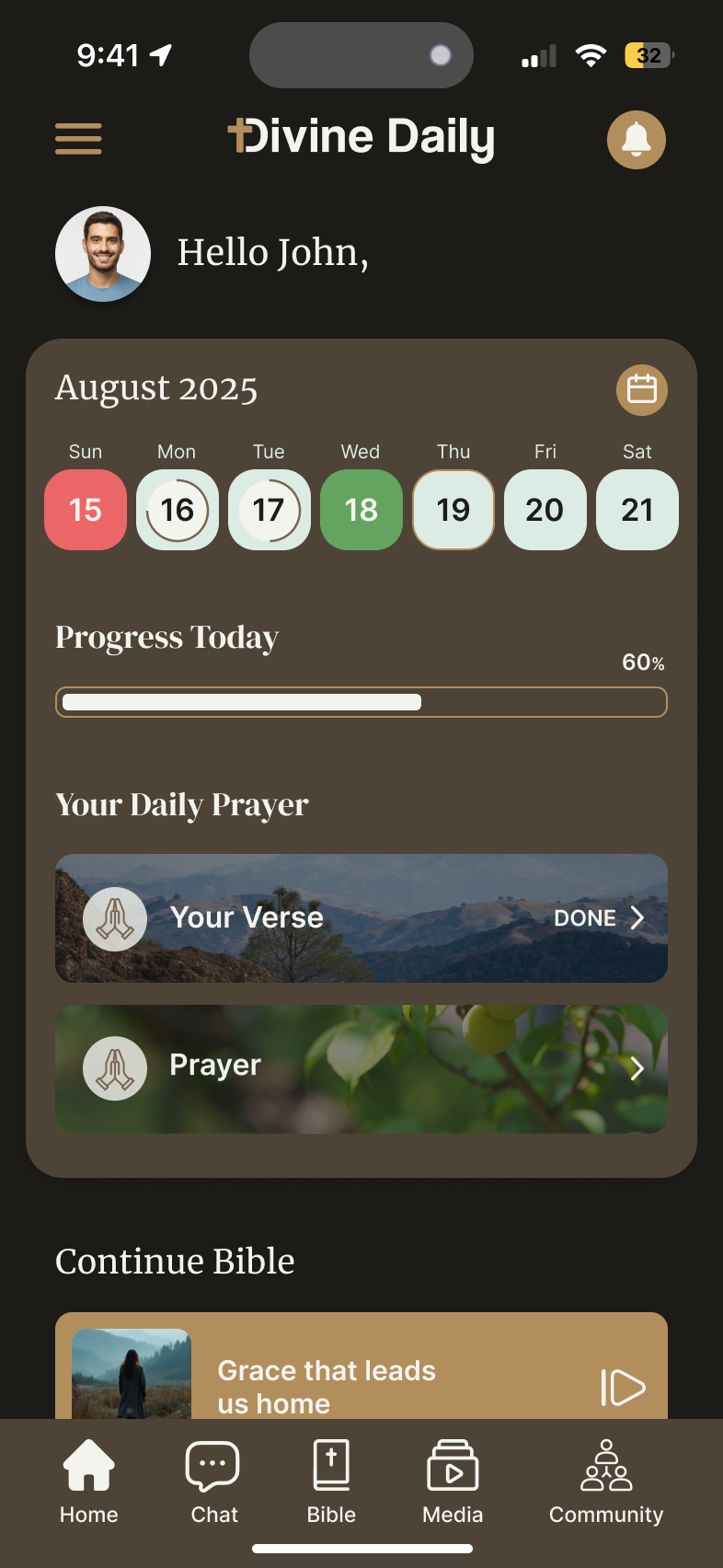The height and width of the screenshot is (1568, 723).
Task: Select Sunday the 15th
Action: pyautogui.click(x=86, y=510)
